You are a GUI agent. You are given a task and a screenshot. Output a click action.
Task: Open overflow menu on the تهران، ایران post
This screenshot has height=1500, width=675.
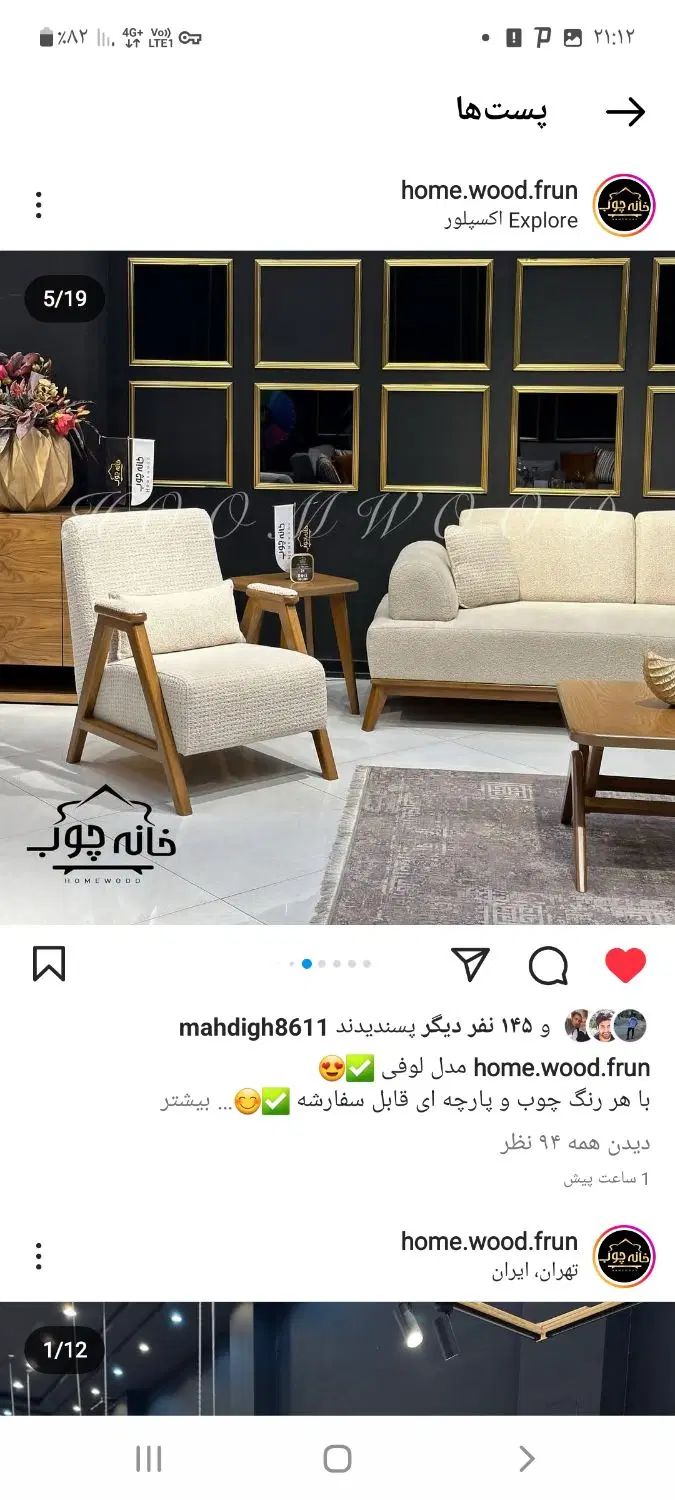(38, 1256)
